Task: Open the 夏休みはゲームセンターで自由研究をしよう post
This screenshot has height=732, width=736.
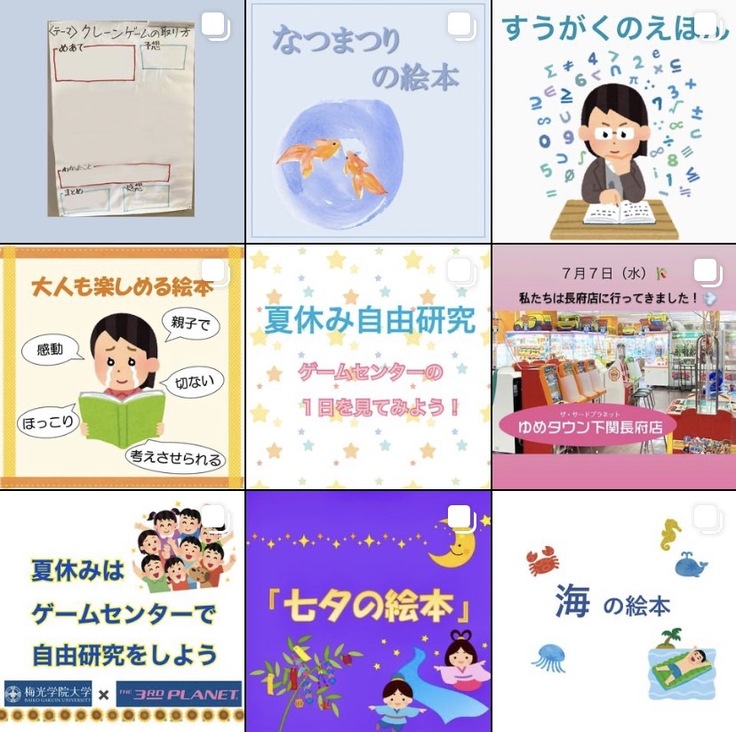Action: [x=121, y=612]
